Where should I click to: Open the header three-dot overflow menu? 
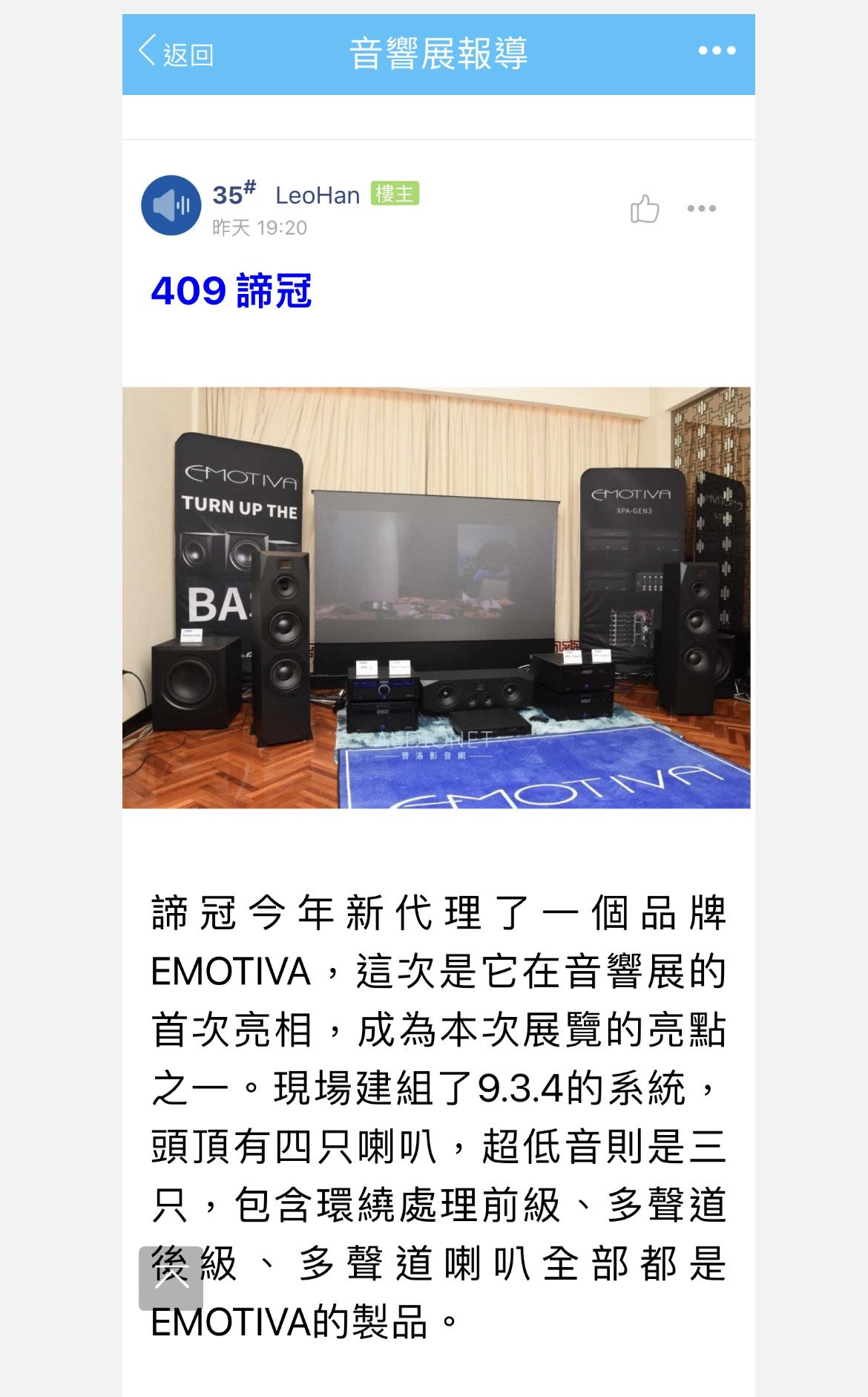[x=717, y=51]
